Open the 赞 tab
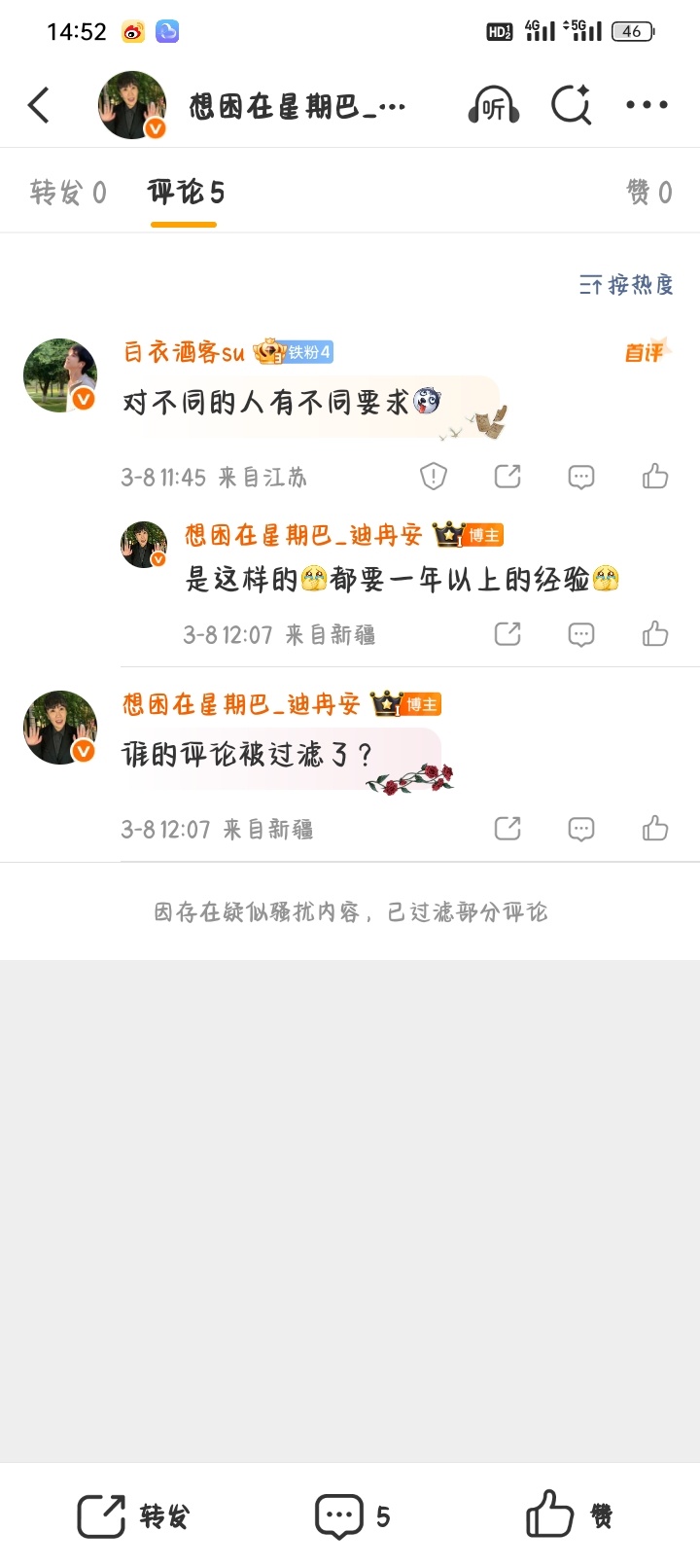700x1568 pixels. 649,191
